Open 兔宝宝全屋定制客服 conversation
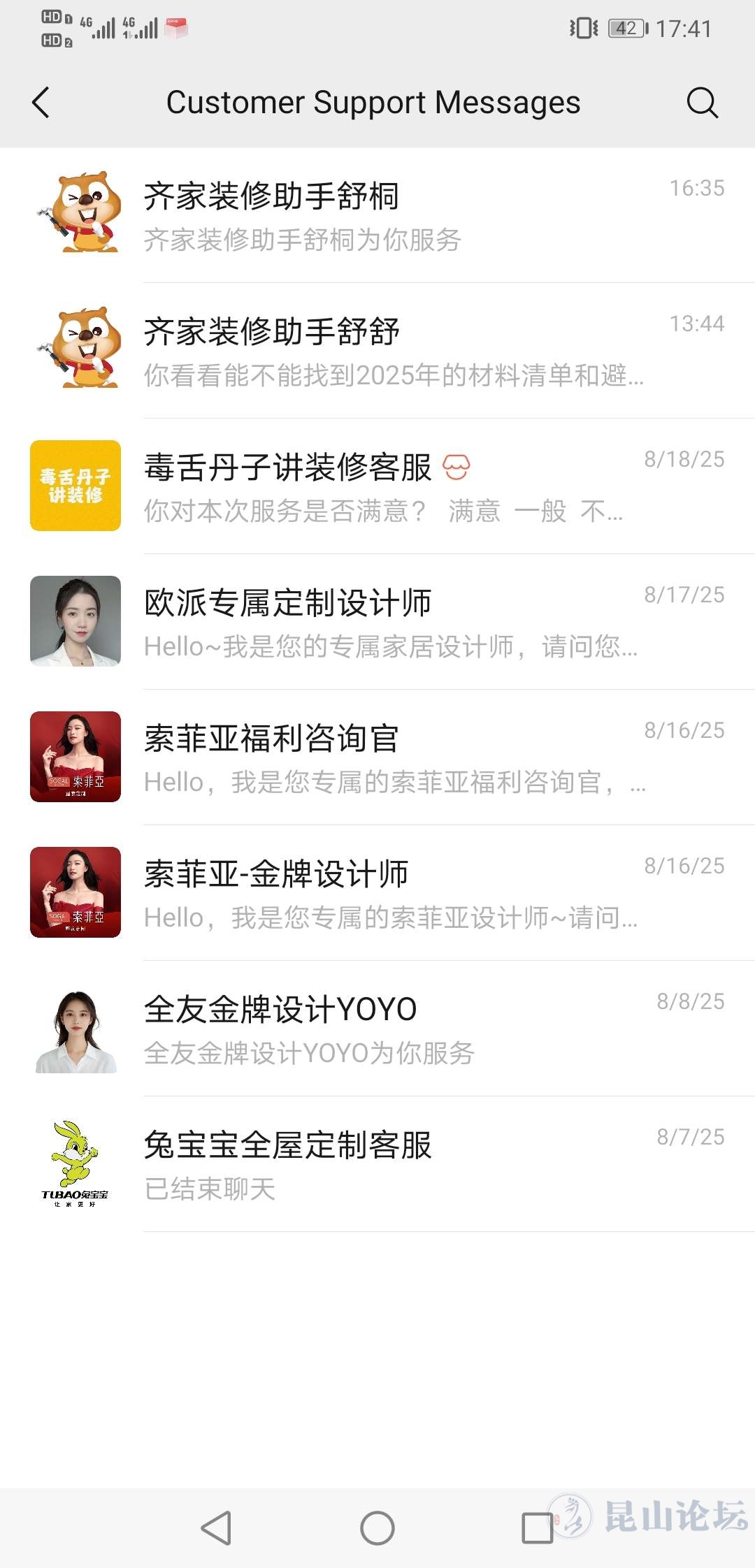This screenshot has height=1568, width=755. (x=377, y=1164)
